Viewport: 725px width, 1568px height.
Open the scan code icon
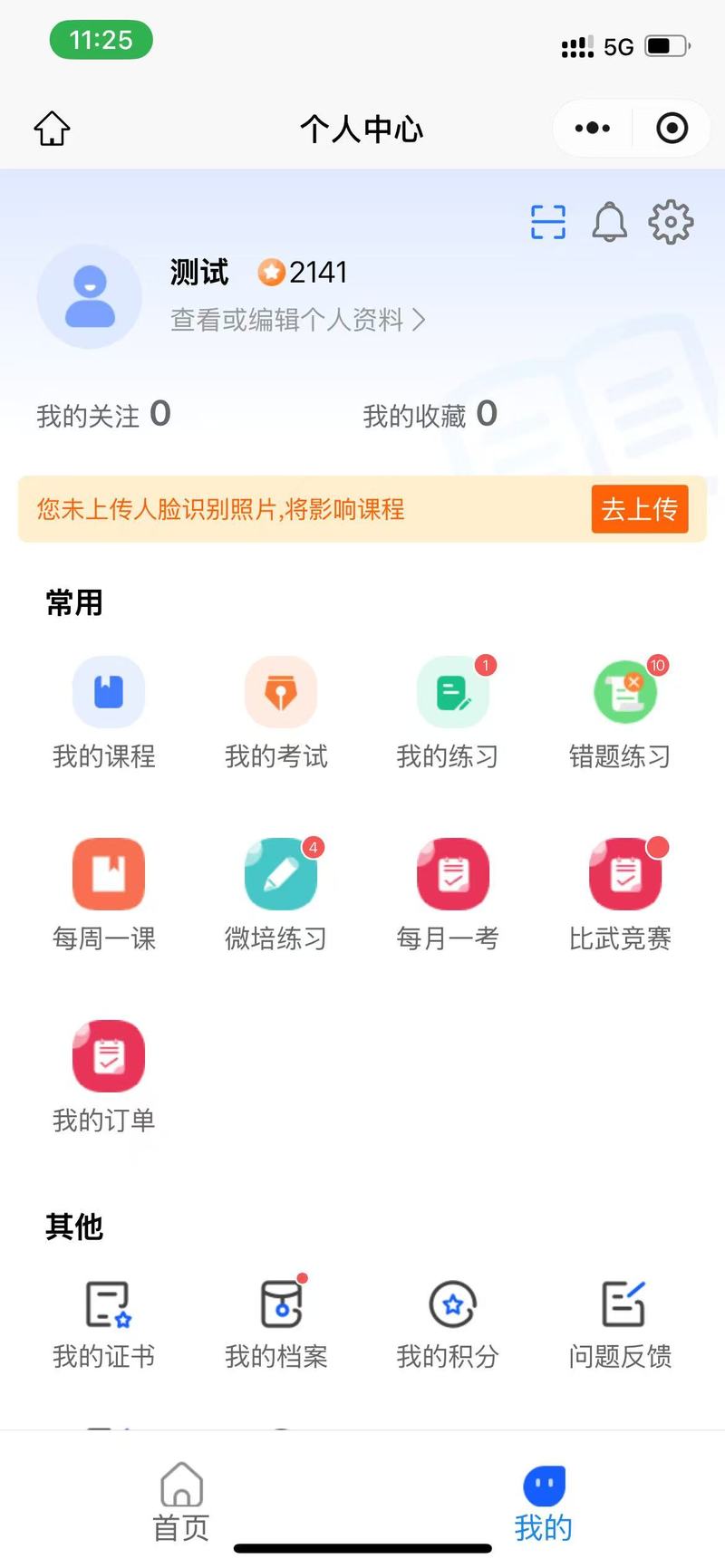pyautogui.click(x=548, y=222)
